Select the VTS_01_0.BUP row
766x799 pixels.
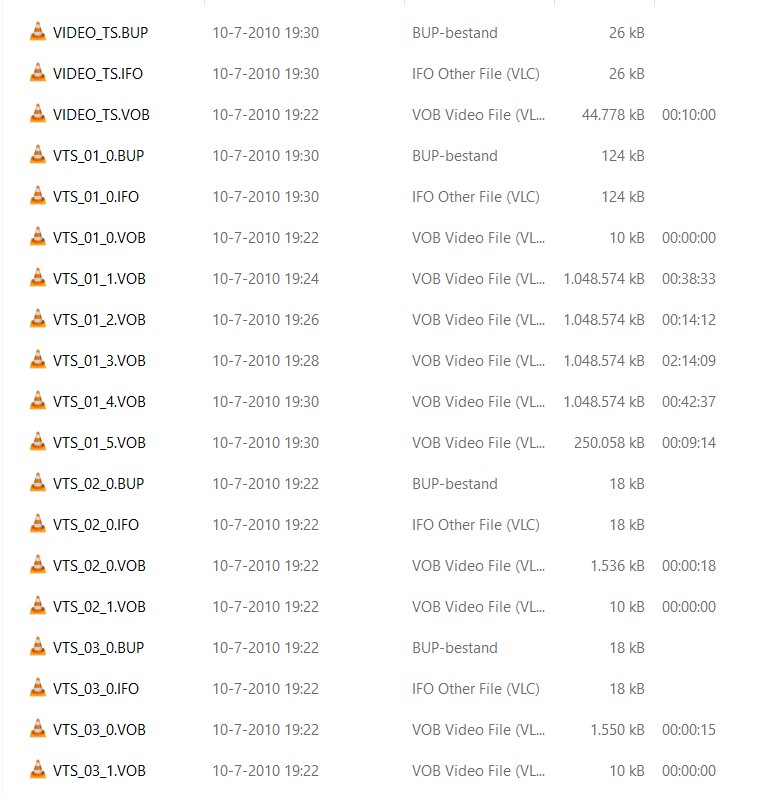point(98,156)
